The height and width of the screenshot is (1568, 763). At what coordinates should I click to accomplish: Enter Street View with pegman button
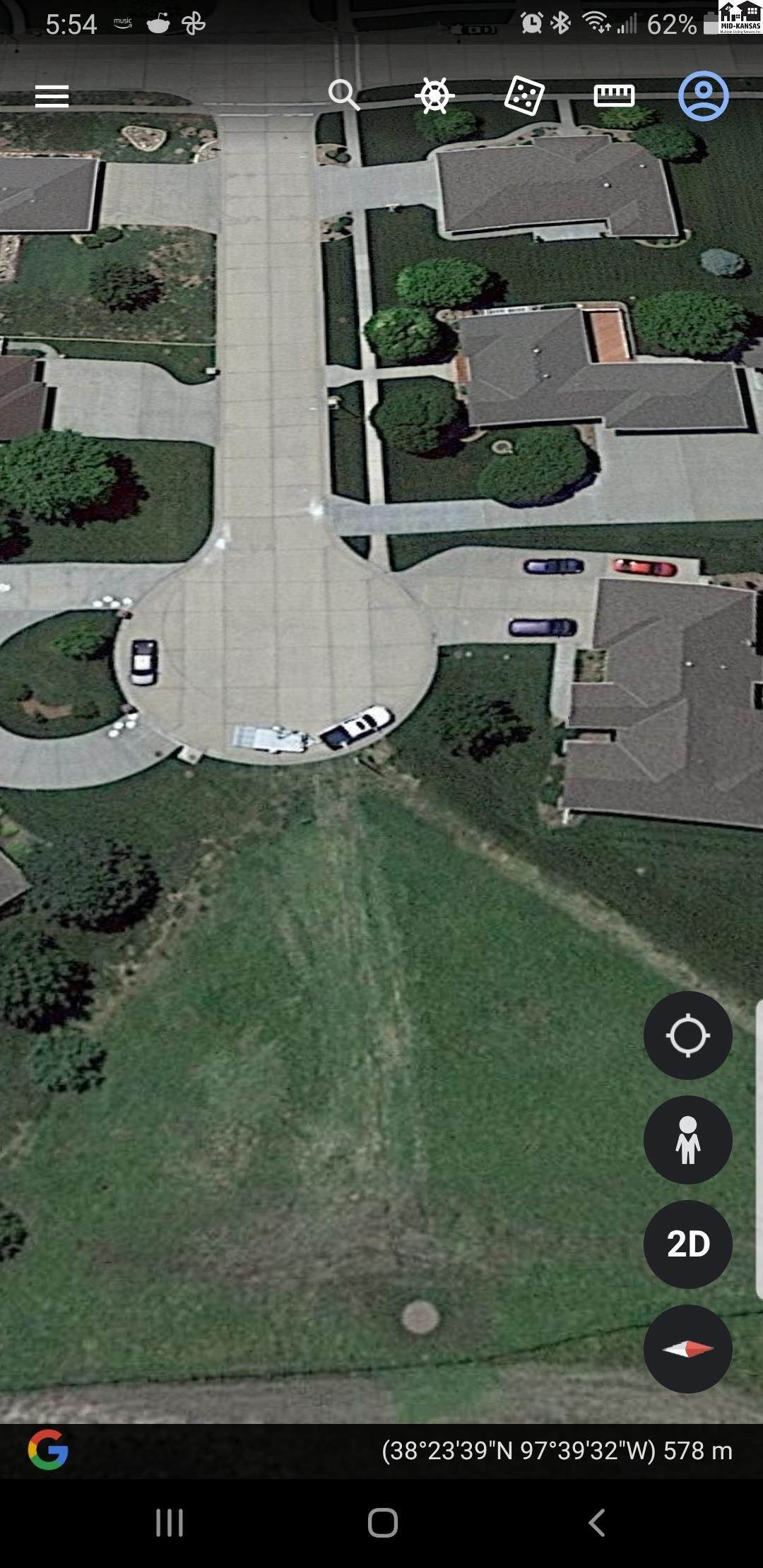tap(687, 1140)
